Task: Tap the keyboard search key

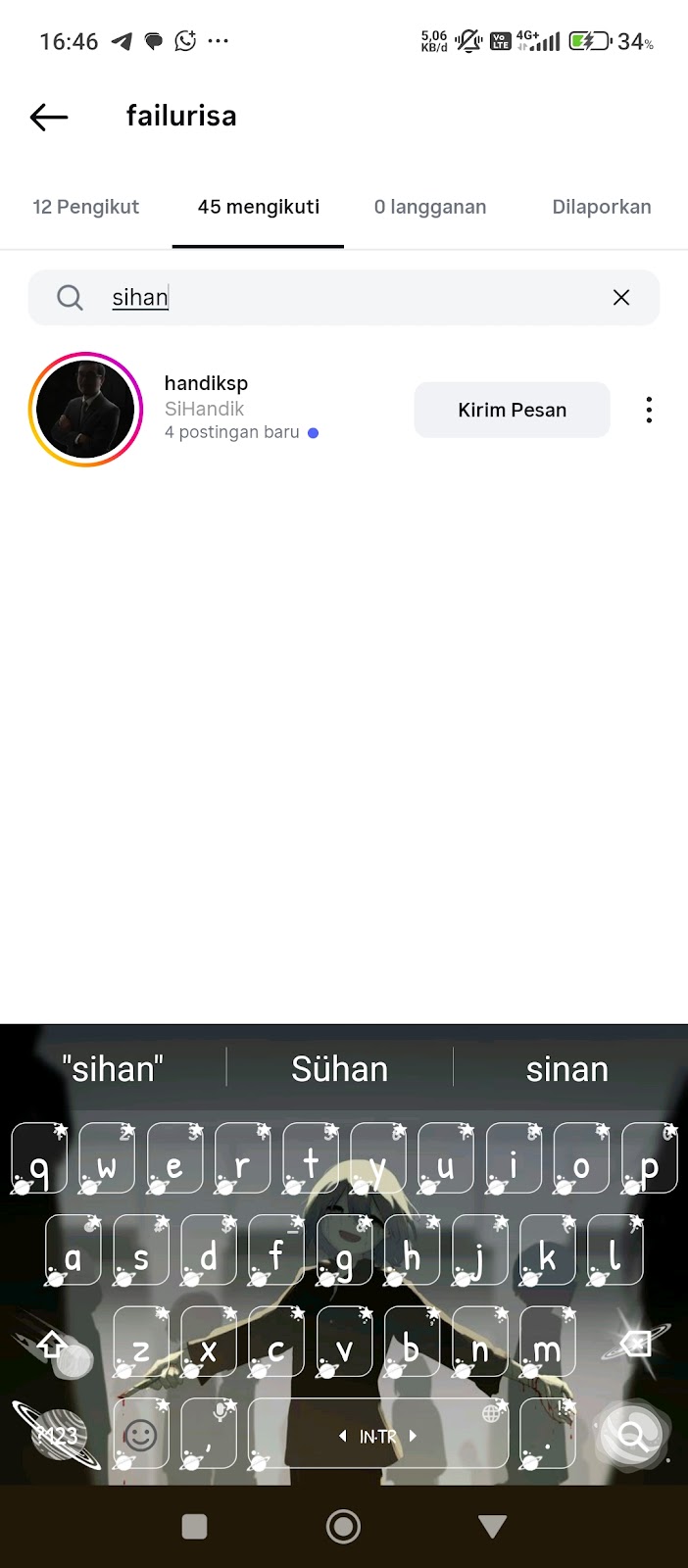Action: 632,1436
